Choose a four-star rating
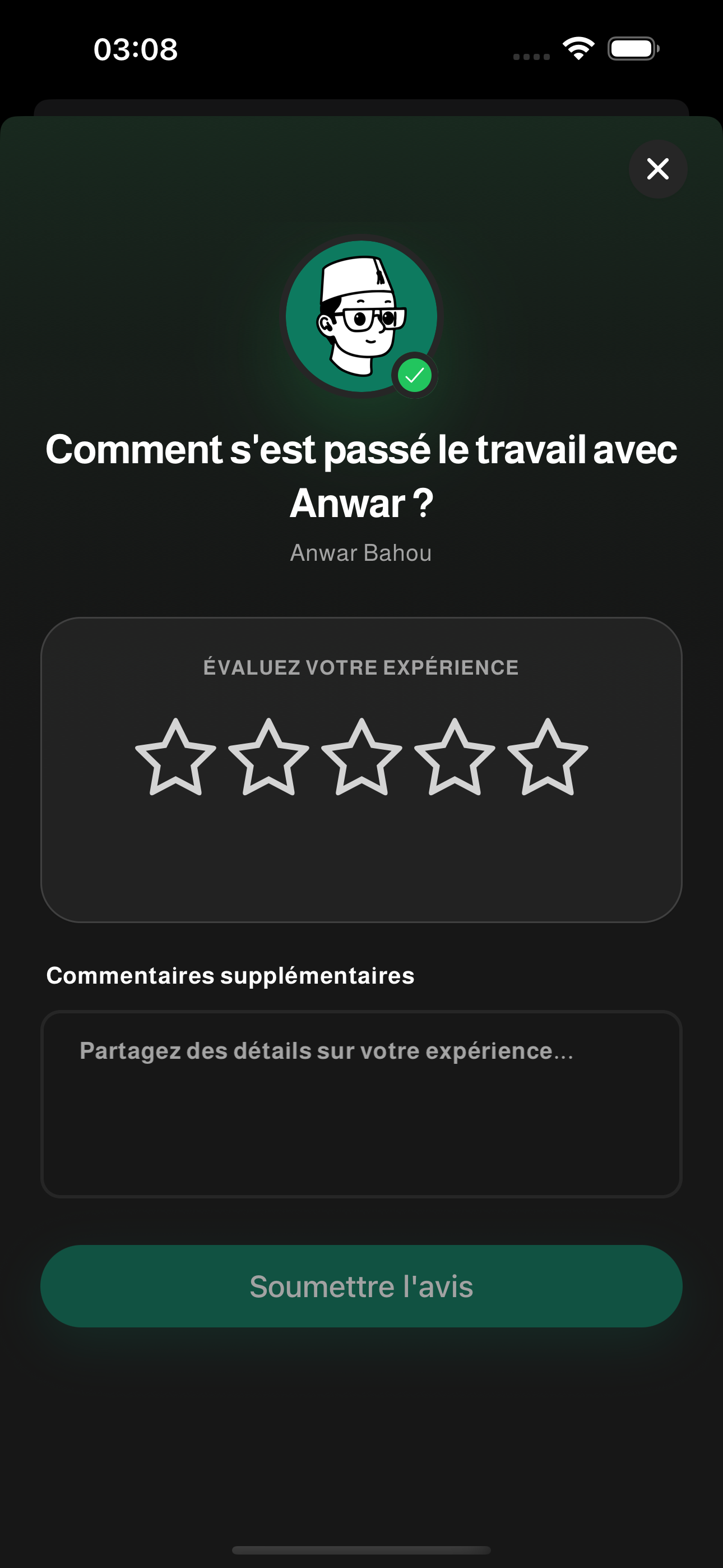 tap(455, 758)
